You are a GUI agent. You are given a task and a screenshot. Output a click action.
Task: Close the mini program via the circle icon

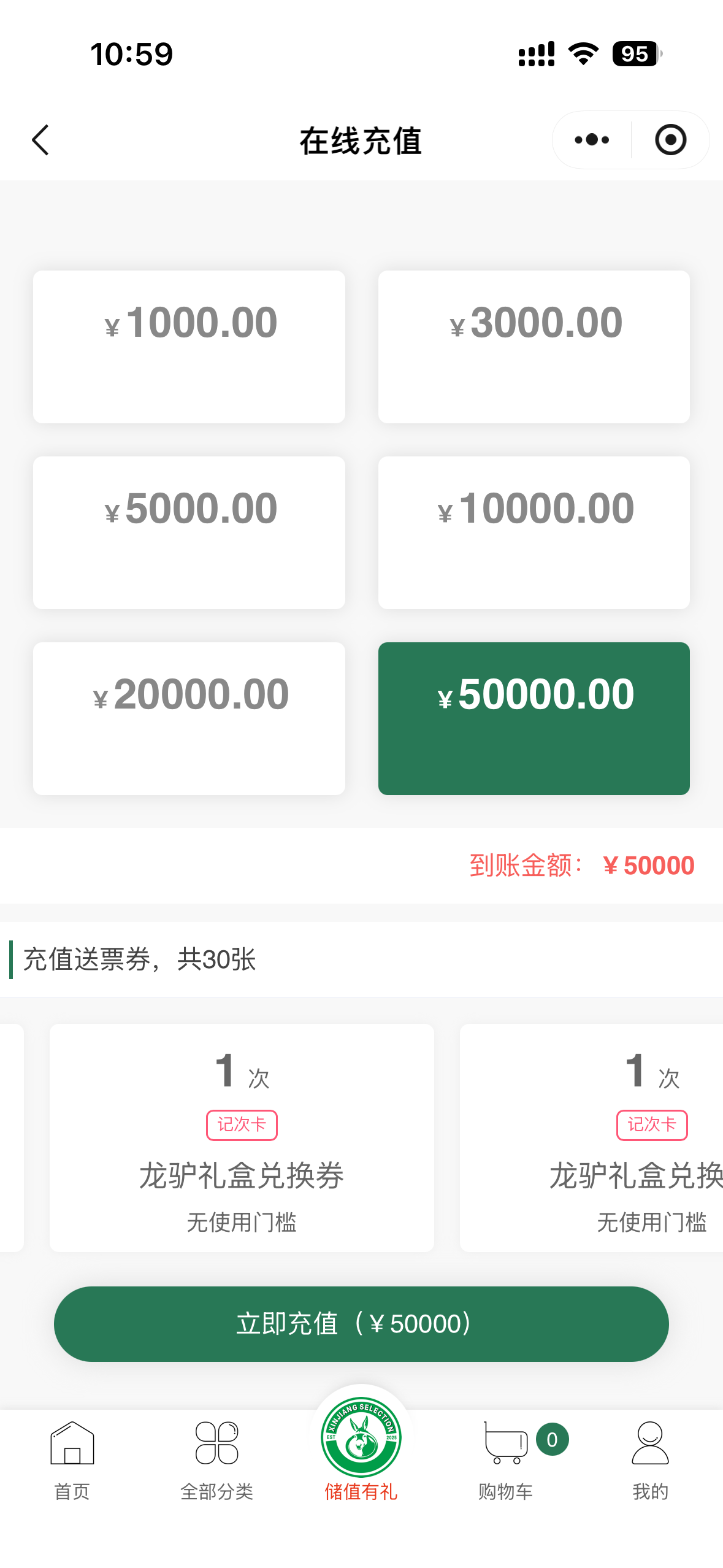point(670,140)
